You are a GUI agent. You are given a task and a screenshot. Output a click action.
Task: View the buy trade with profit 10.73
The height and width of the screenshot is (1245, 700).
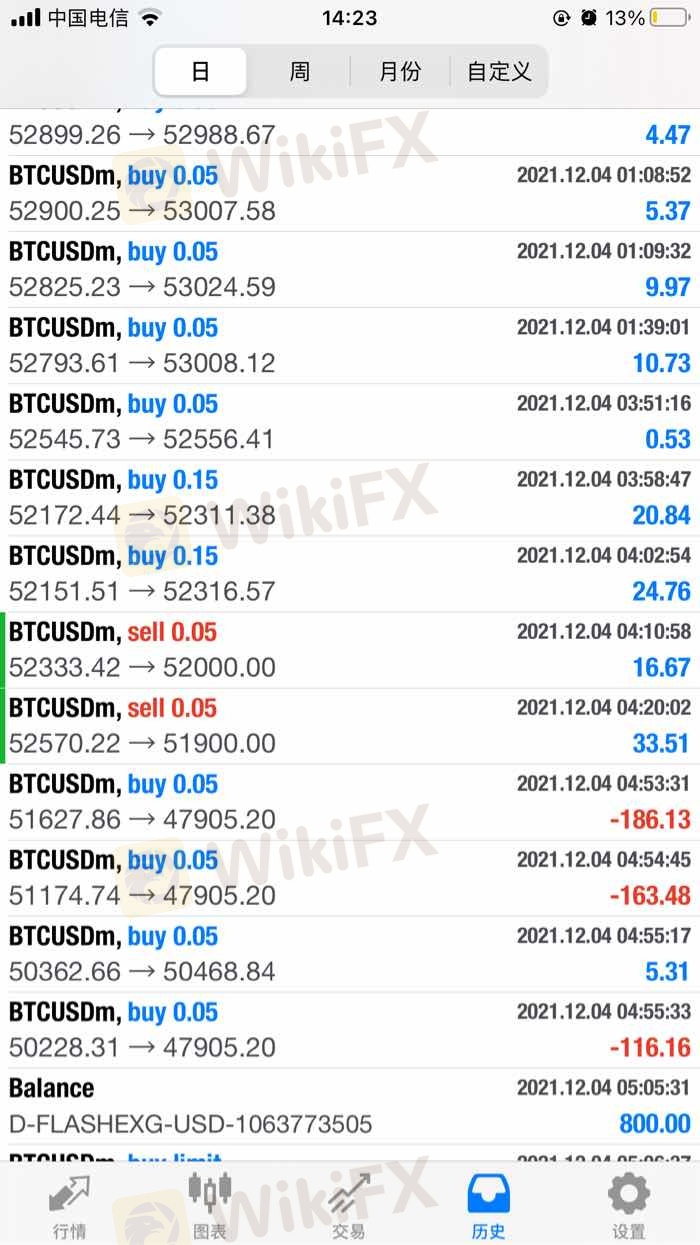350,346
